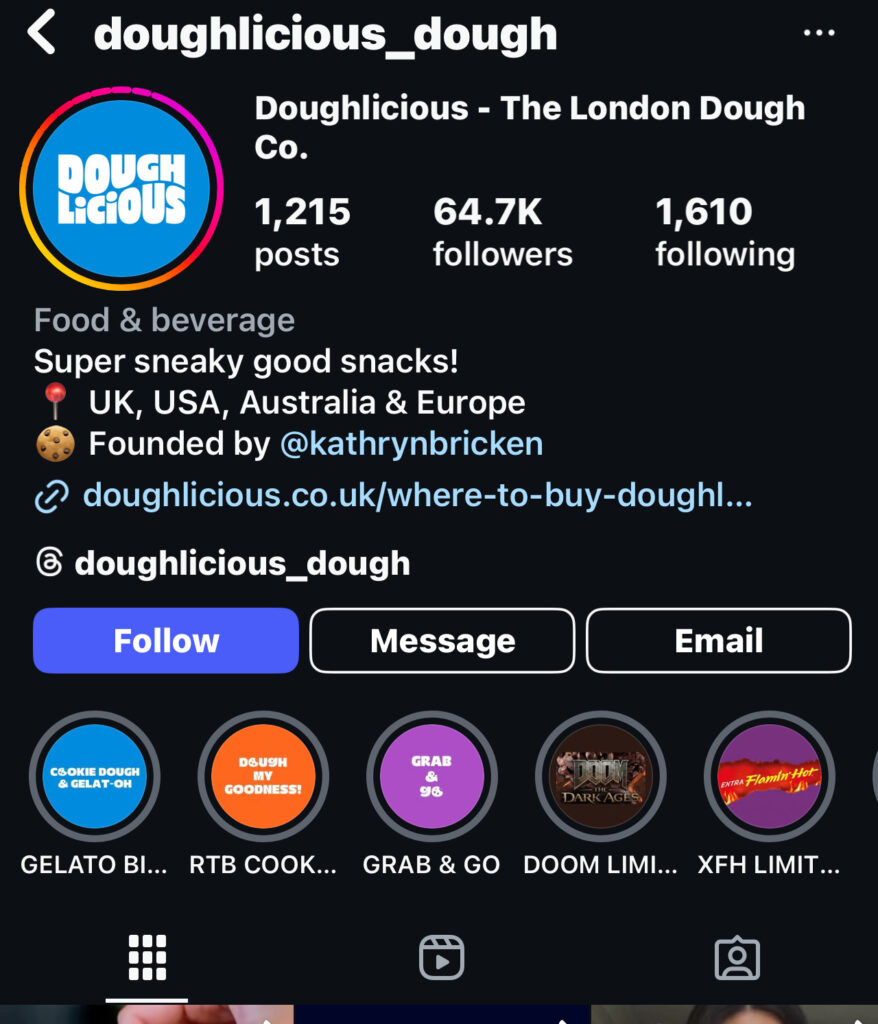The image size is (878, 1024).
Task: Open the DOOM LIMI... story highlight
Action: (x=600, y=776)
